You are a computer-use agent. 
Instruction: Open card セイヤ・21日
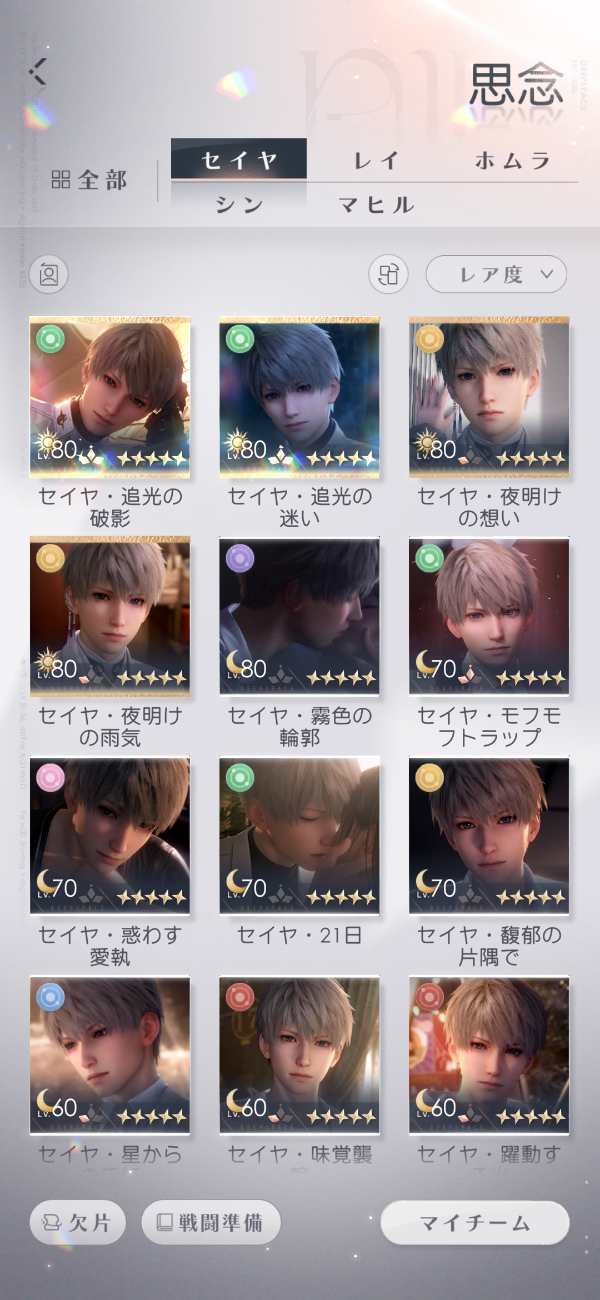pyautogui.click(x=300, y=836)
